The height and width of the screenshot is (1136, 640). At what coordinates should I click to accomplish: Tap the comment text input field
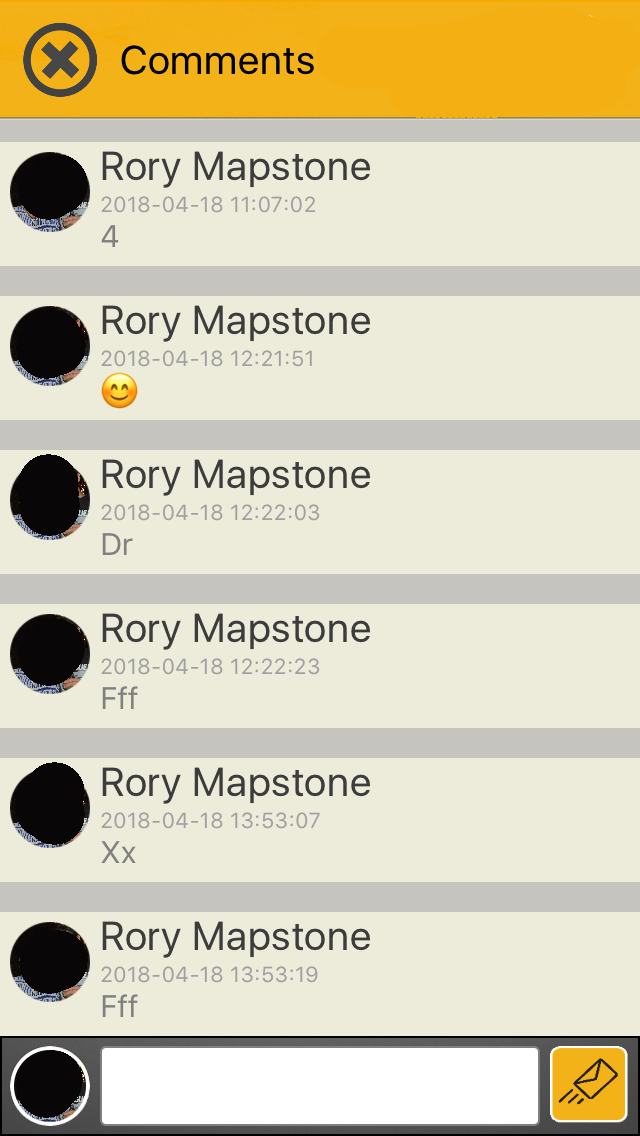pyautogui.click(x=319, y=1086)
